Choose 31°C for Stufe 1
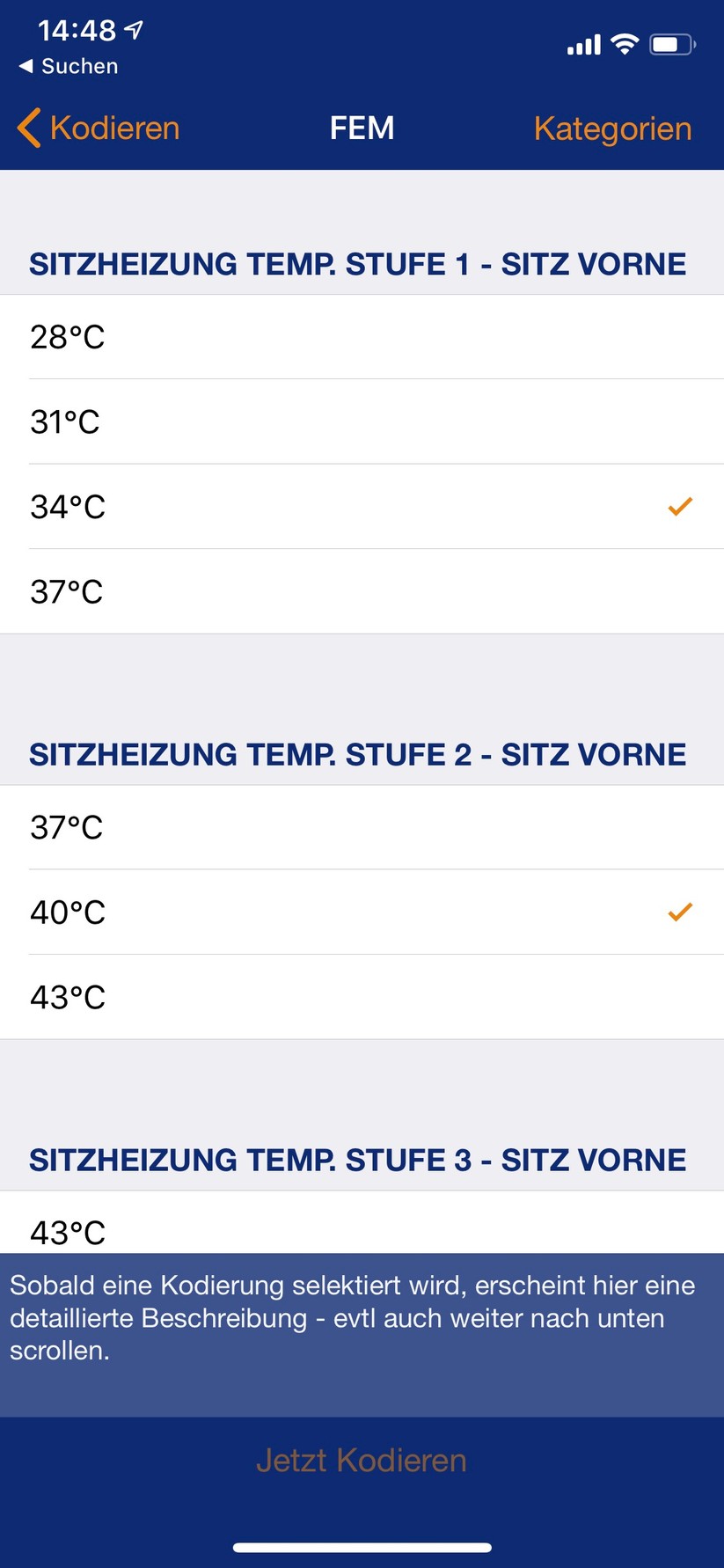This screenshot has height=1568, width=724. 362,422
